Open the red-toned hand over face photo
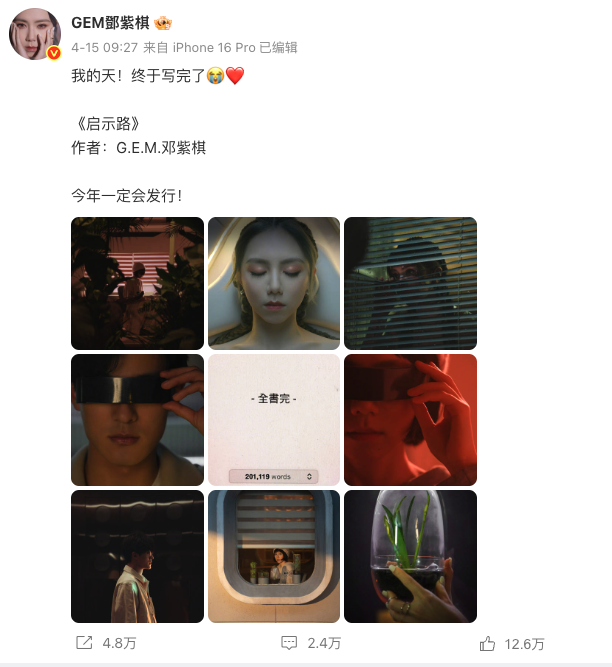 [x=410, y=420]
